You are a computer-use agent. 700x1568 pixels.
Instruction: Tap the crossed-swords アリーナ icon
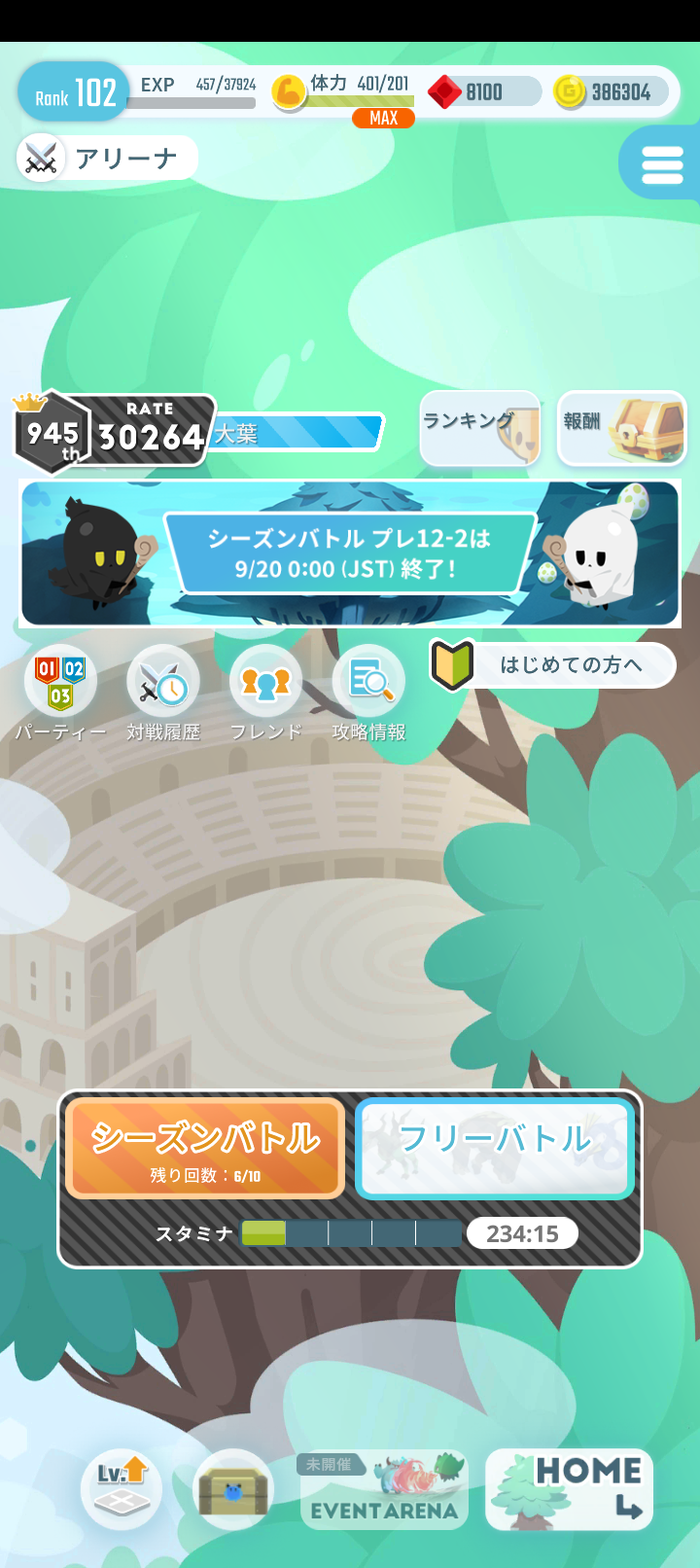pos(40,157)
